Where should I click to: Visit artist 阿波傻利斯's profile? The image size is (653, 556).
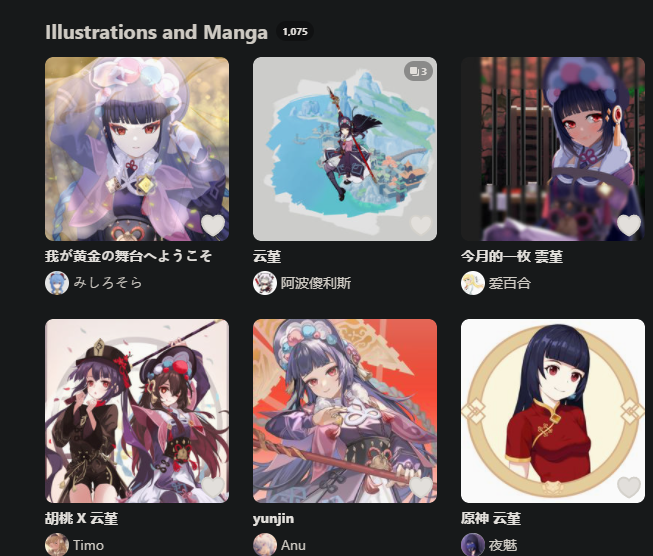[x=315, y=283]
